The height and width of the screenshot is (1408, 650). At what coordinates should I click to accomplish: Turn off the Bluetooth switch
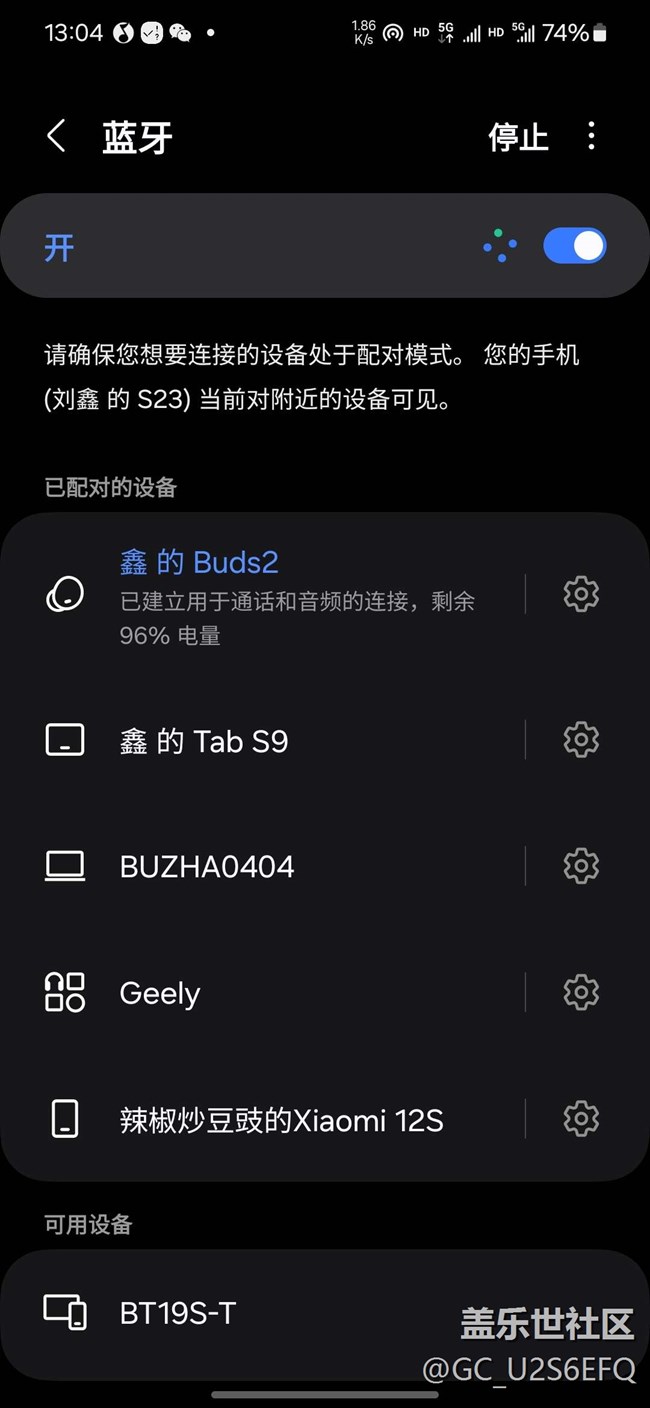[x=574, y=246]
